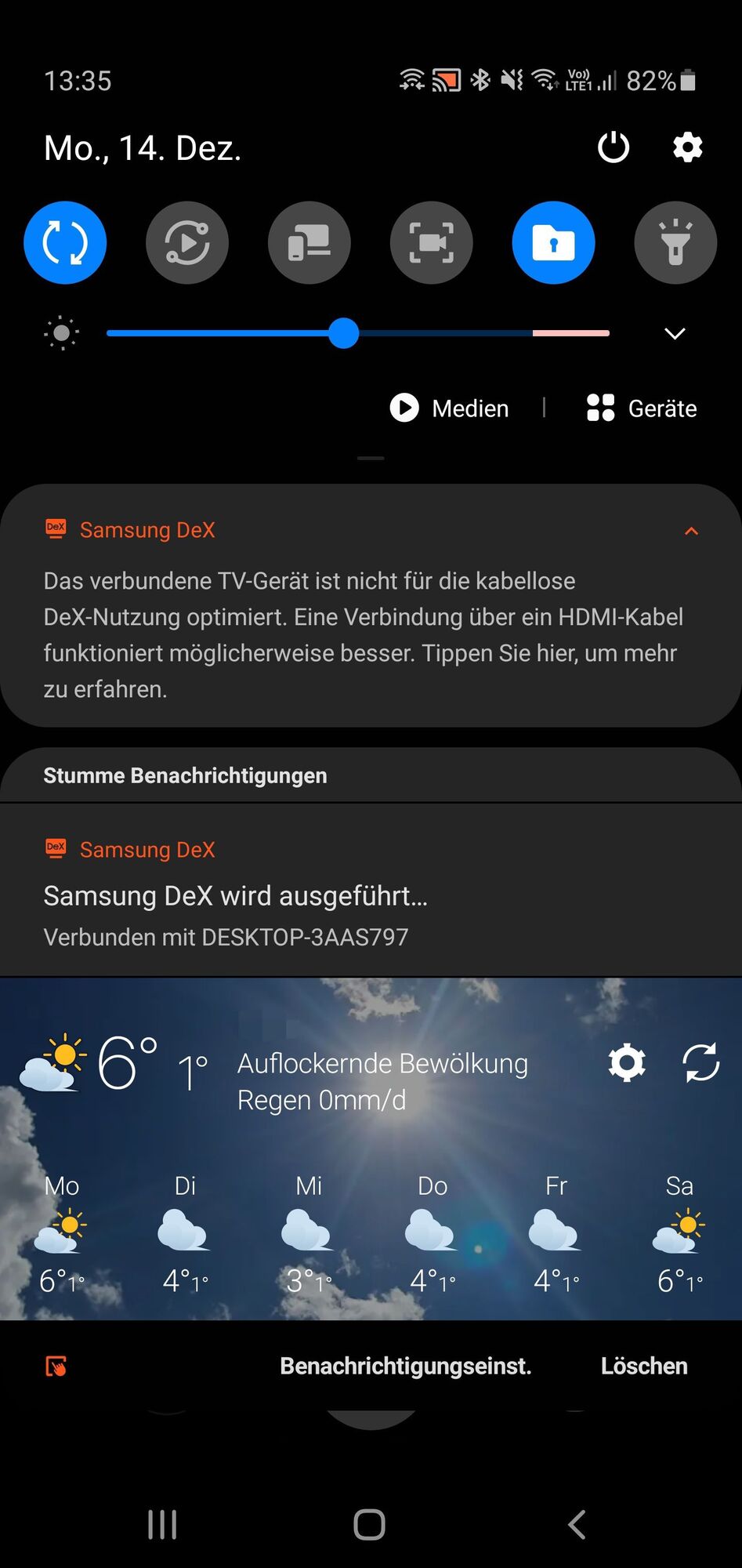
Task: Open the Medien media panel
Action: coord(449,408)
